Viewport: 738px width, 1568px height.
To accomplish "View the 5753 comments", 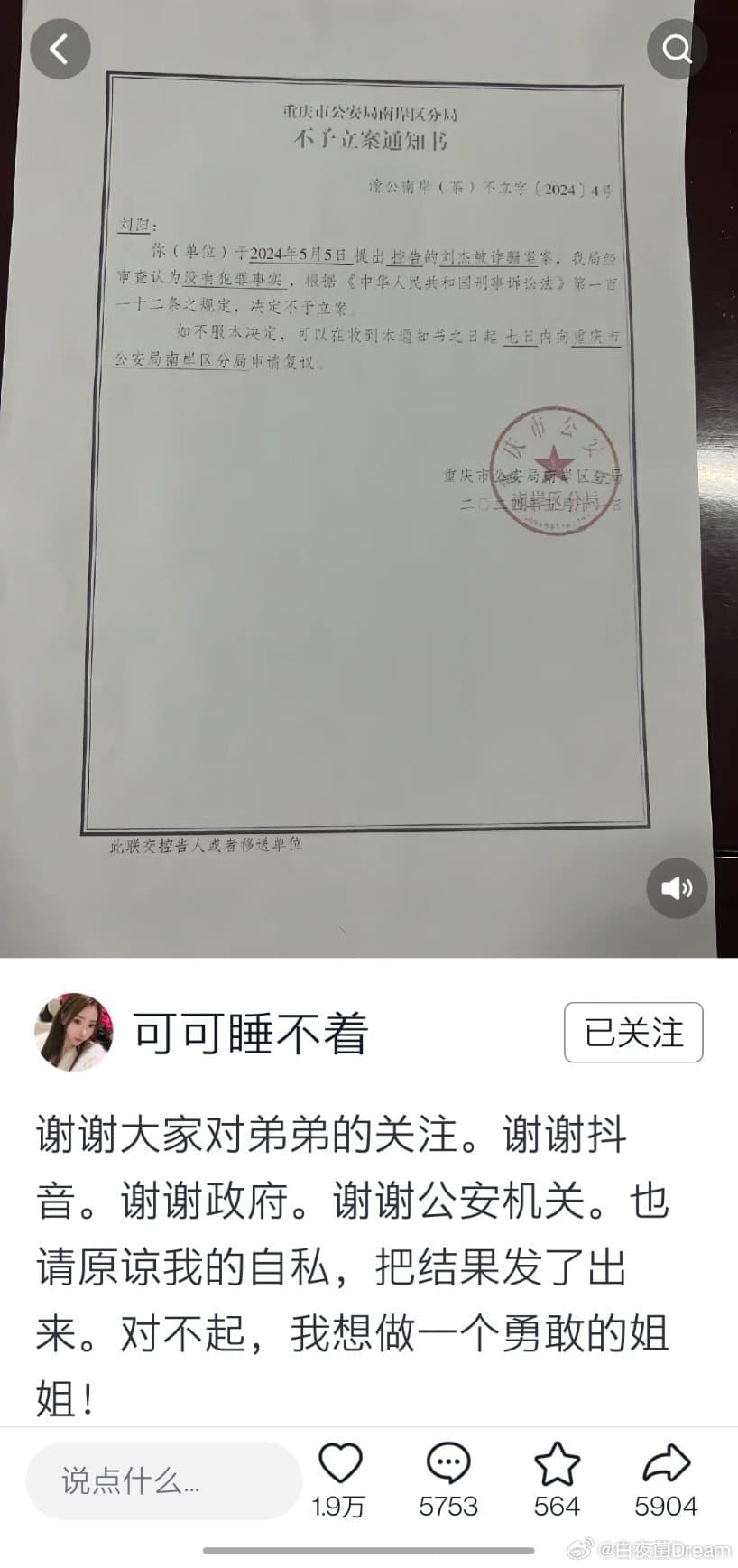I will click(448, 1464).
